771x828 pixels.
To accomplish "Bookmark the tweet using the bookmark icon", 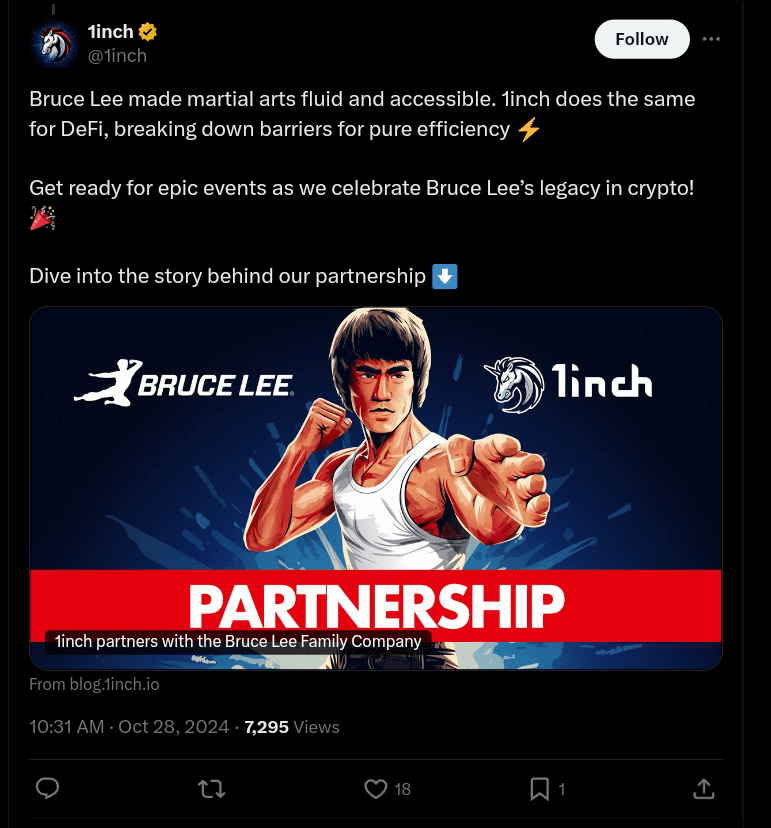I will (x=539, y=788).
